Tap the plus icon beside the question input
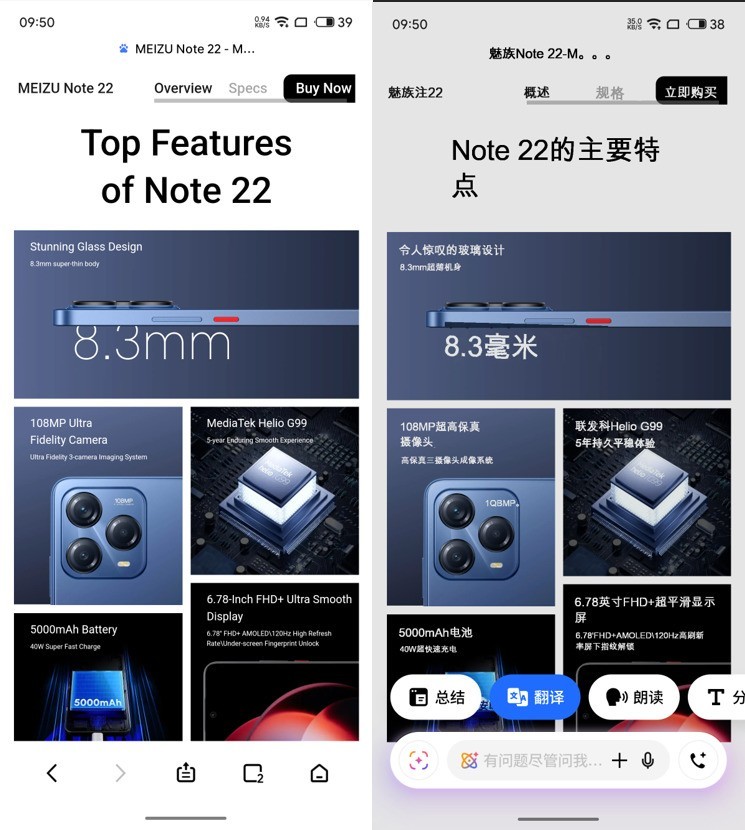Image resolution: width=745 pixels, height=830 pixels. pyautogui.click(x=620, y=760)
